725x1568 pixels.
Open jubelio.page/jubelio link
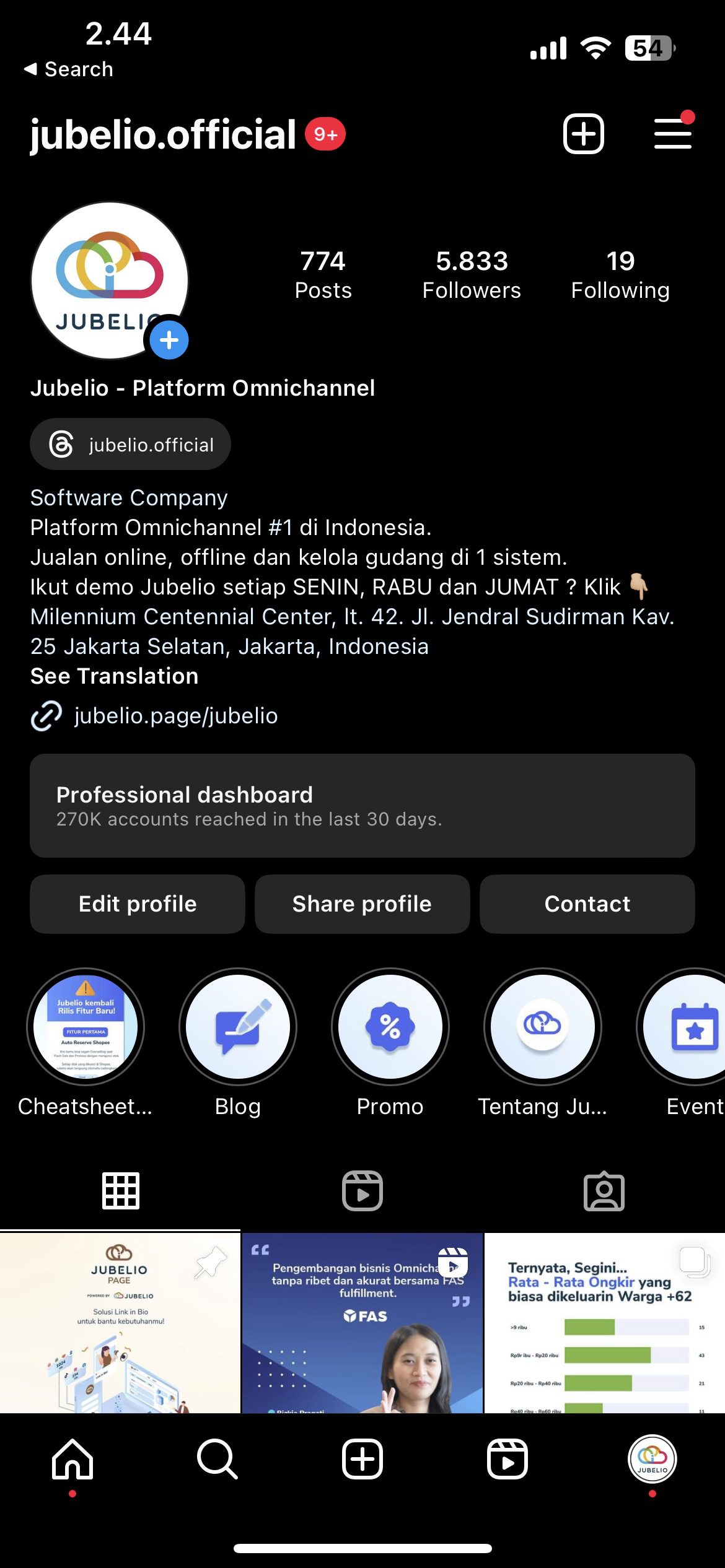(175, 716)
